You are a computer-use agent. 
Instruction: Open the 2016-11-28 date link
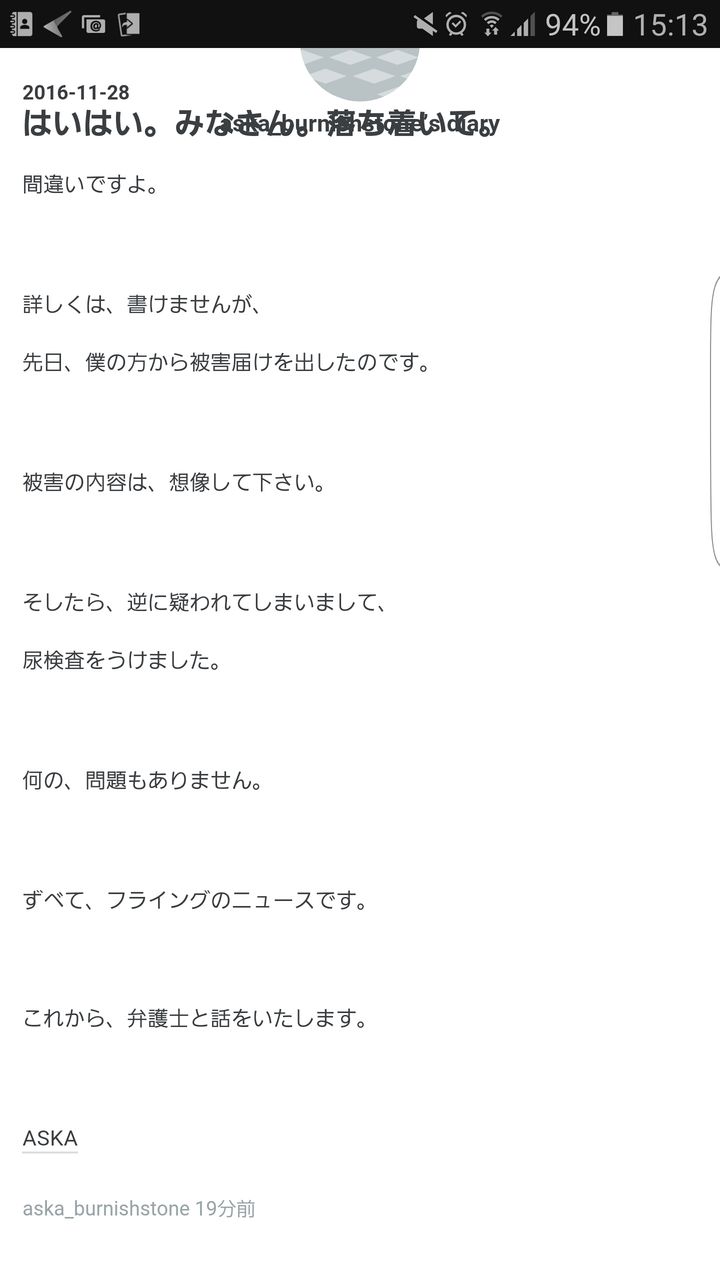(x=76, y=93)
